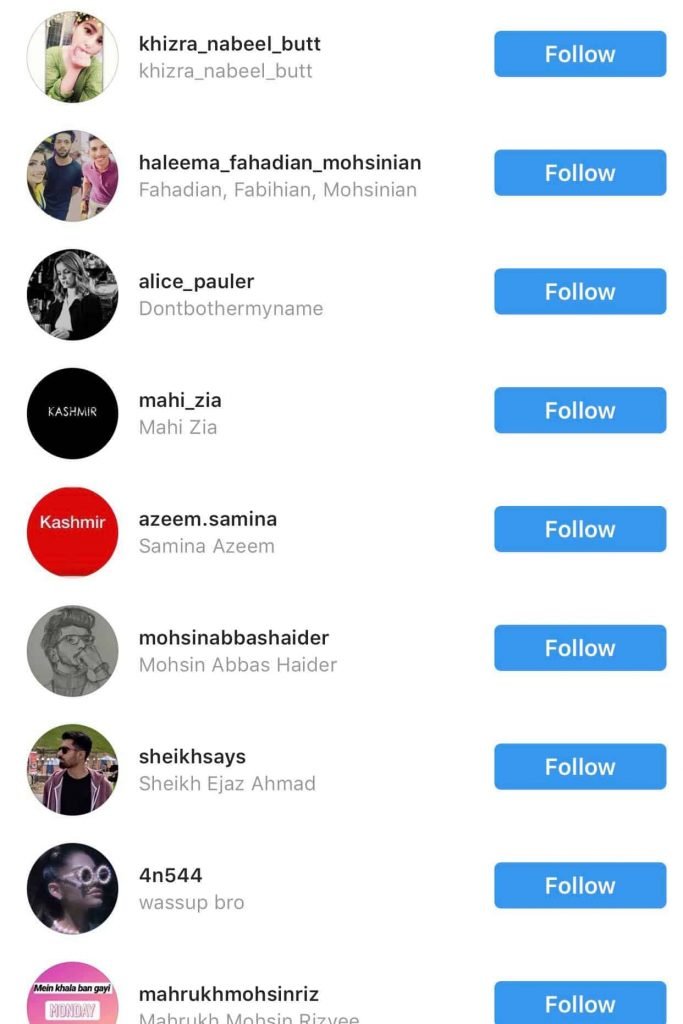Hit Follow for mohsinabbashaider
Viewport: 683px width, 1024px height.
[x=579, y=648]
